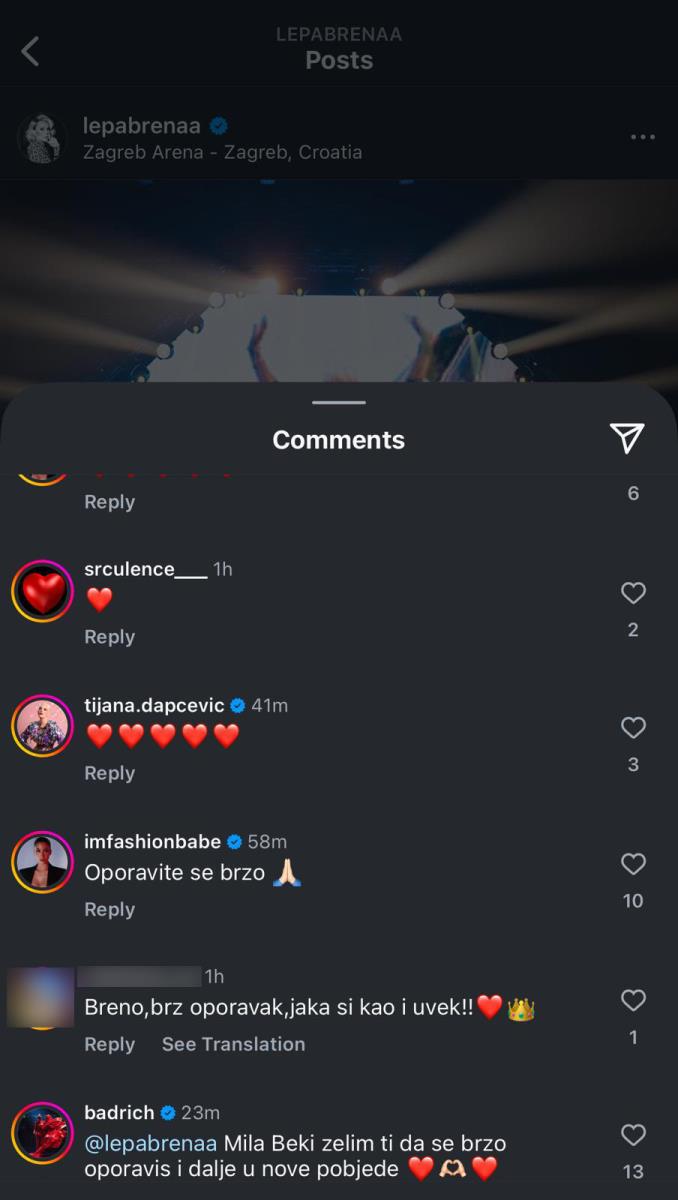The width and height of the screenshot is (678, 1200).
Task: Open the lepabrenaa username in the post header
Action: click(x=141, y=126)
